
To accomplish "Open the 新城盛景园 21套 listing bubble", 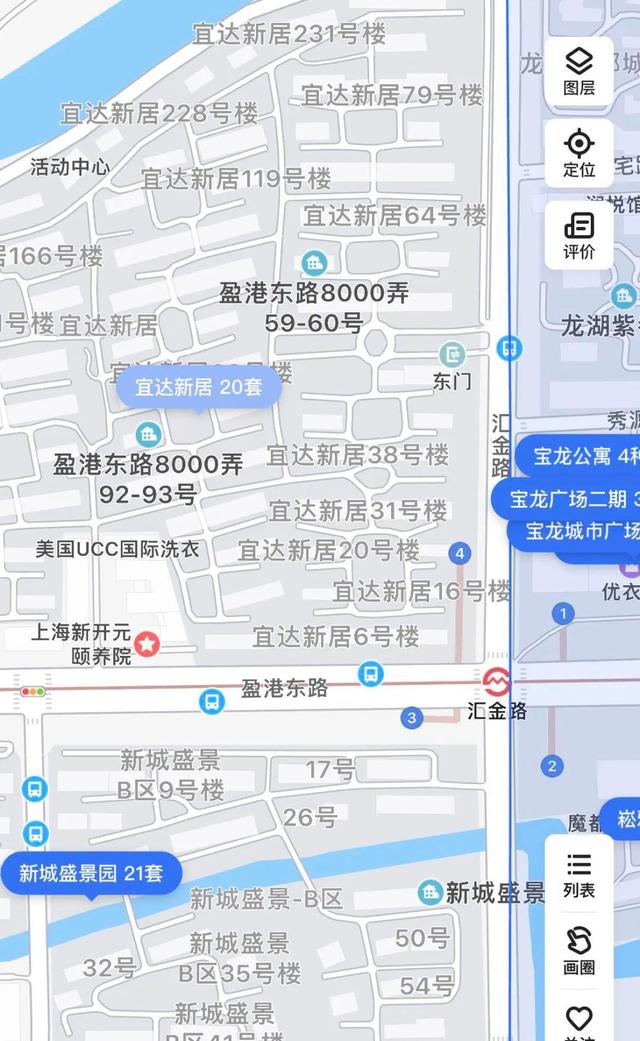I will click(91, 873).
